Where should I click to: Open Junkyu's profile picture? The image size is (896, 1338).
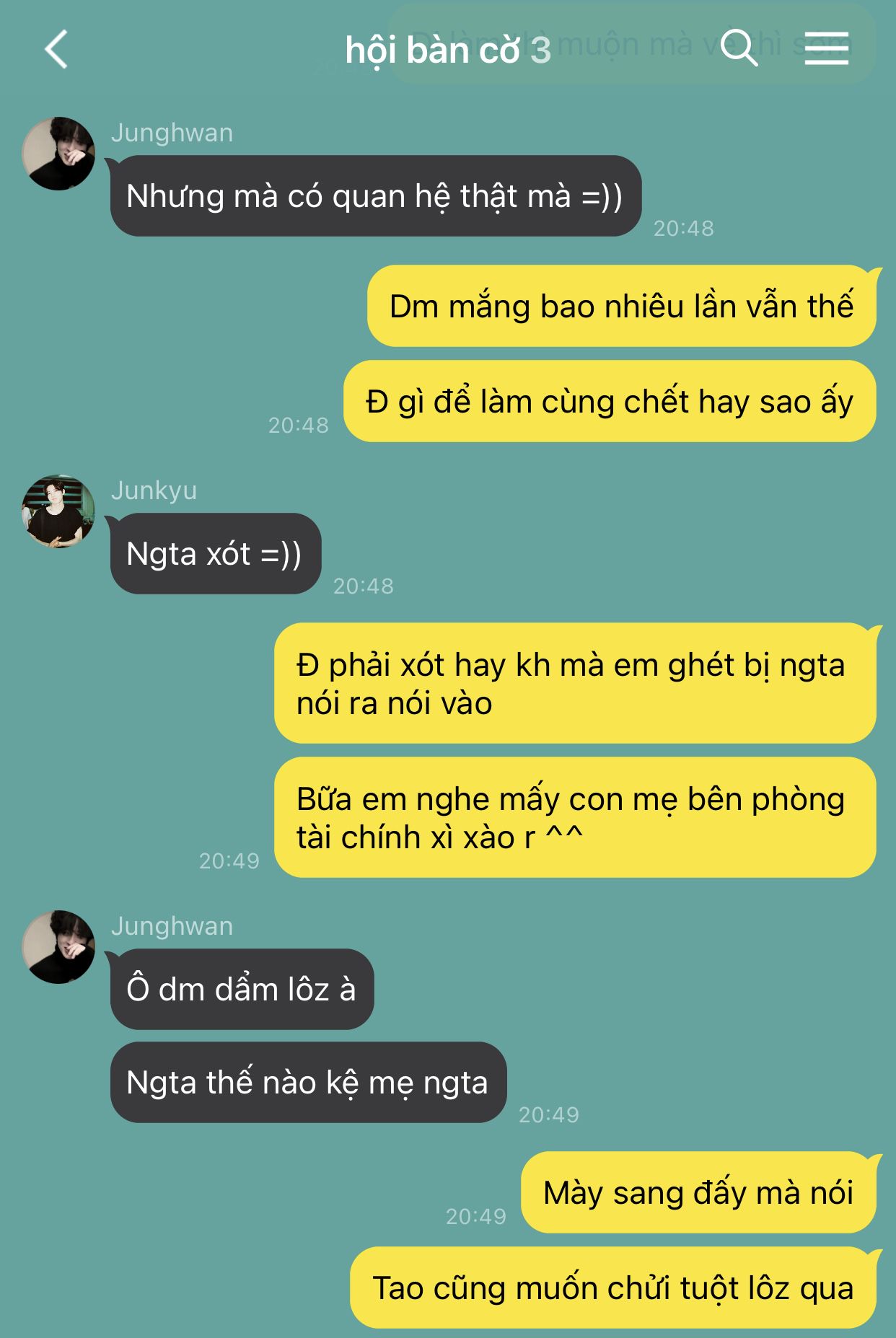(x=58, y=511)
